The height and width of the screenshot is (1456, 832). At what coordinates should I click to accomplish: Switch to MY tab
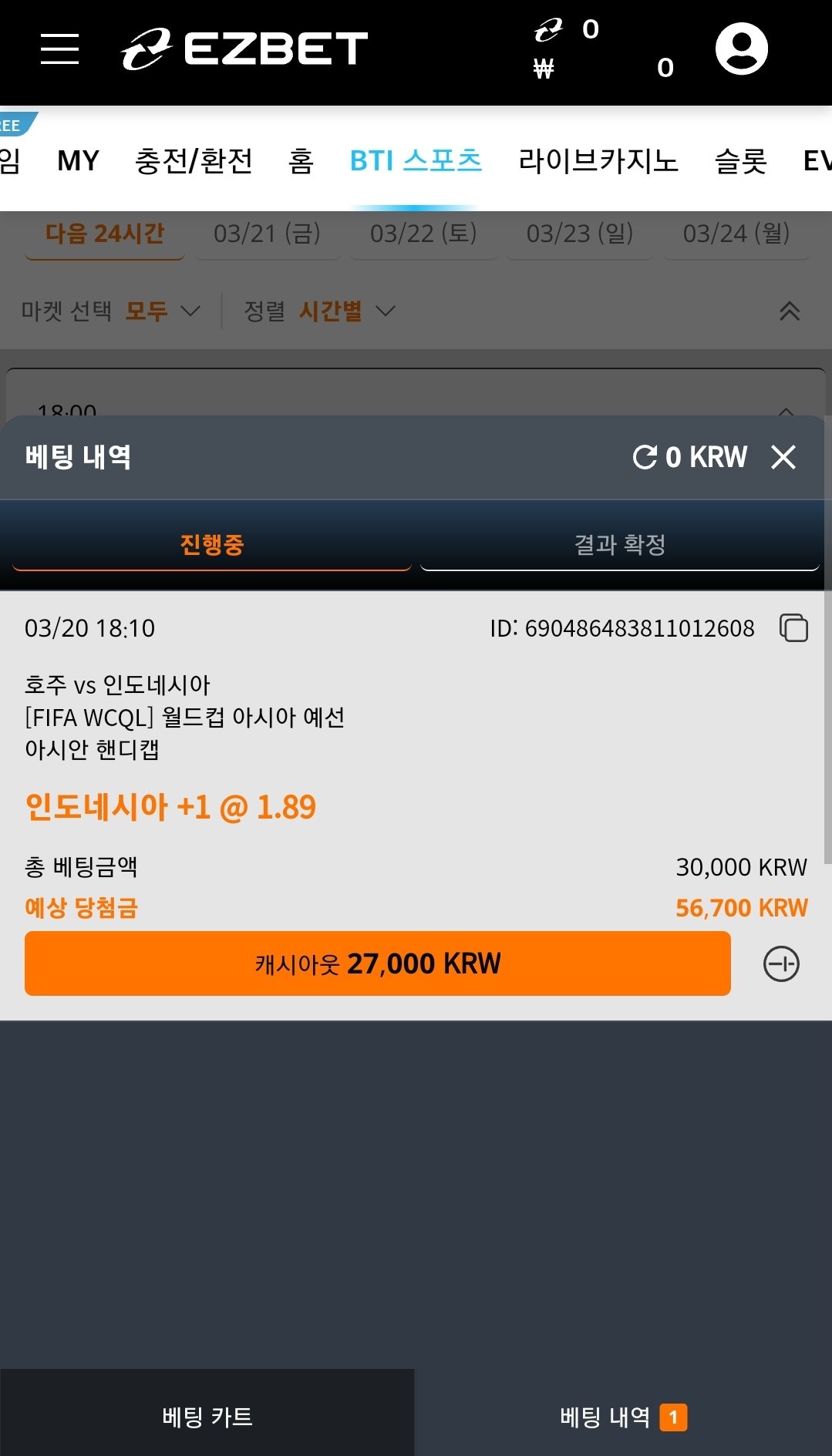point(78,161)
